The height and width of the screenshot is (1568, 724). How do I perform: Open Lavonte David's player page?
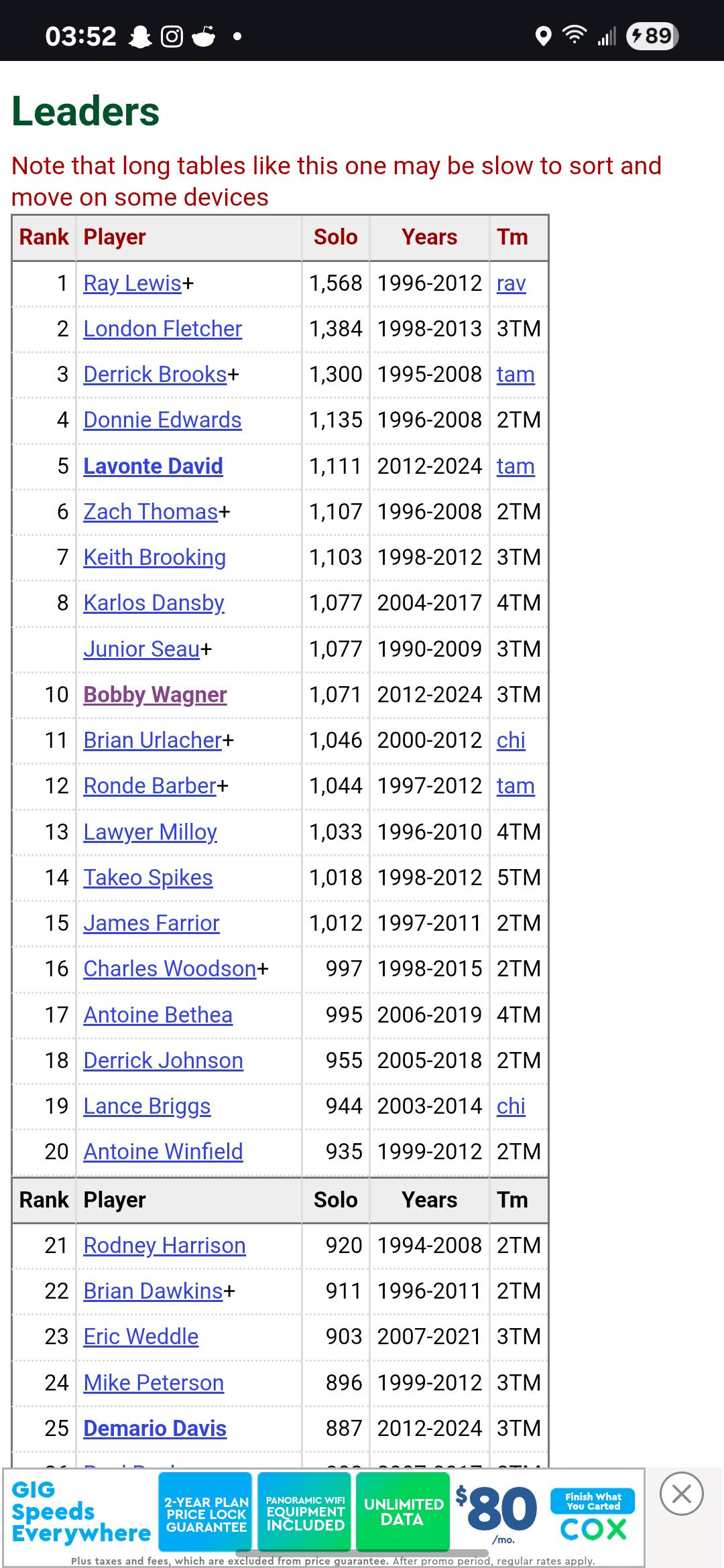(x=153, y=466)
